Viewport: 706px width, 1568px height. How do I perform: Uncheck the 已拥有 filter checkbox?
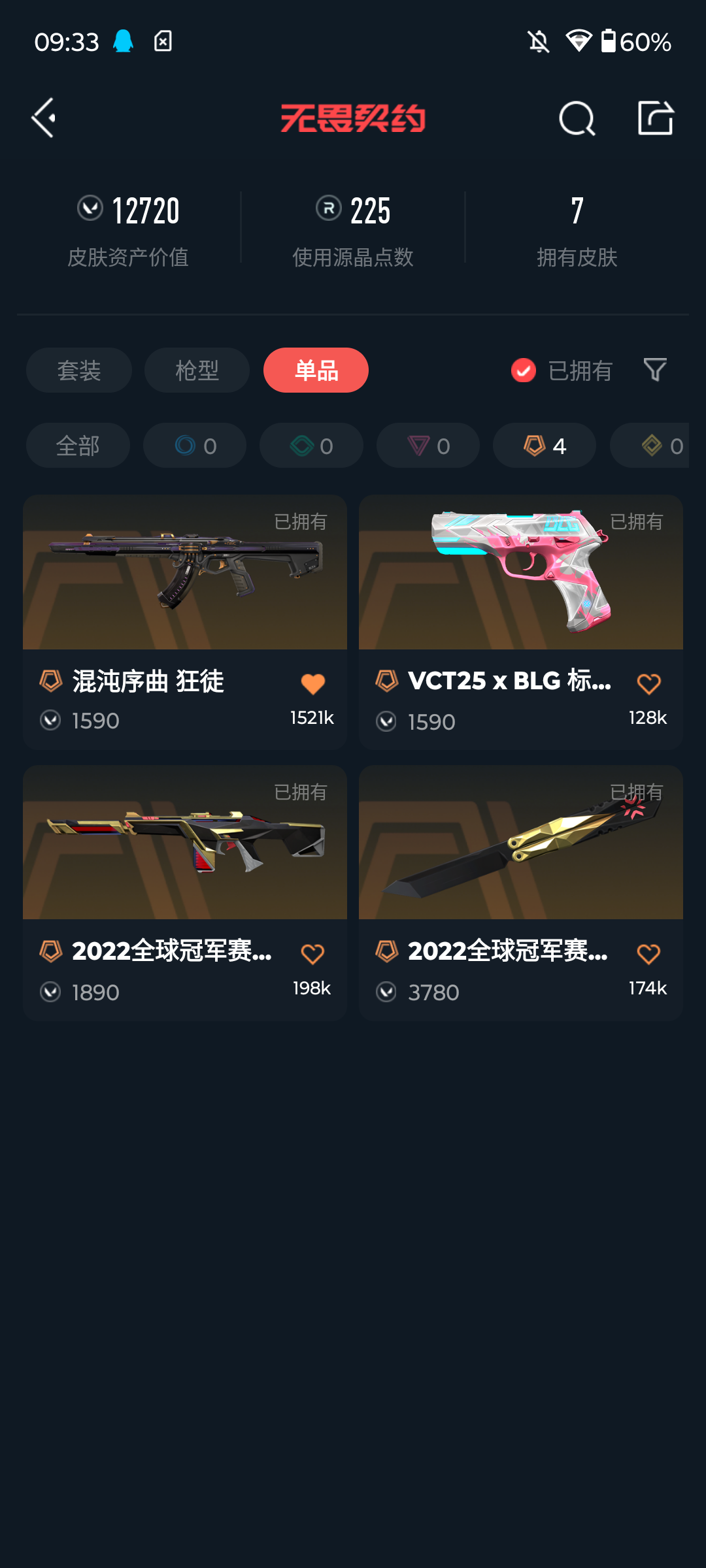pyautogui.click(x=524, y=370)
